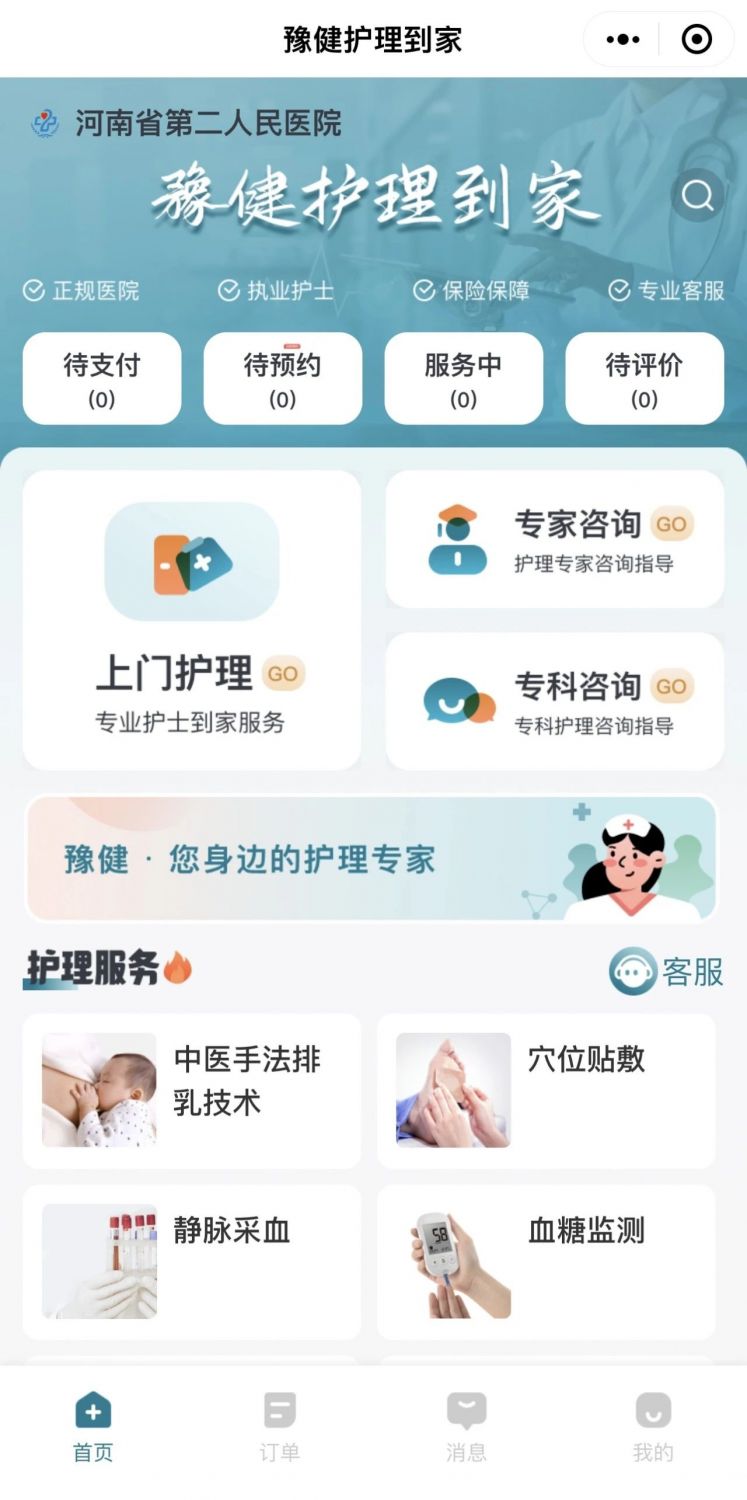747x1500 pixels.
Task: Open 专科咨询 consultation card
Action: tap(555, 702)
